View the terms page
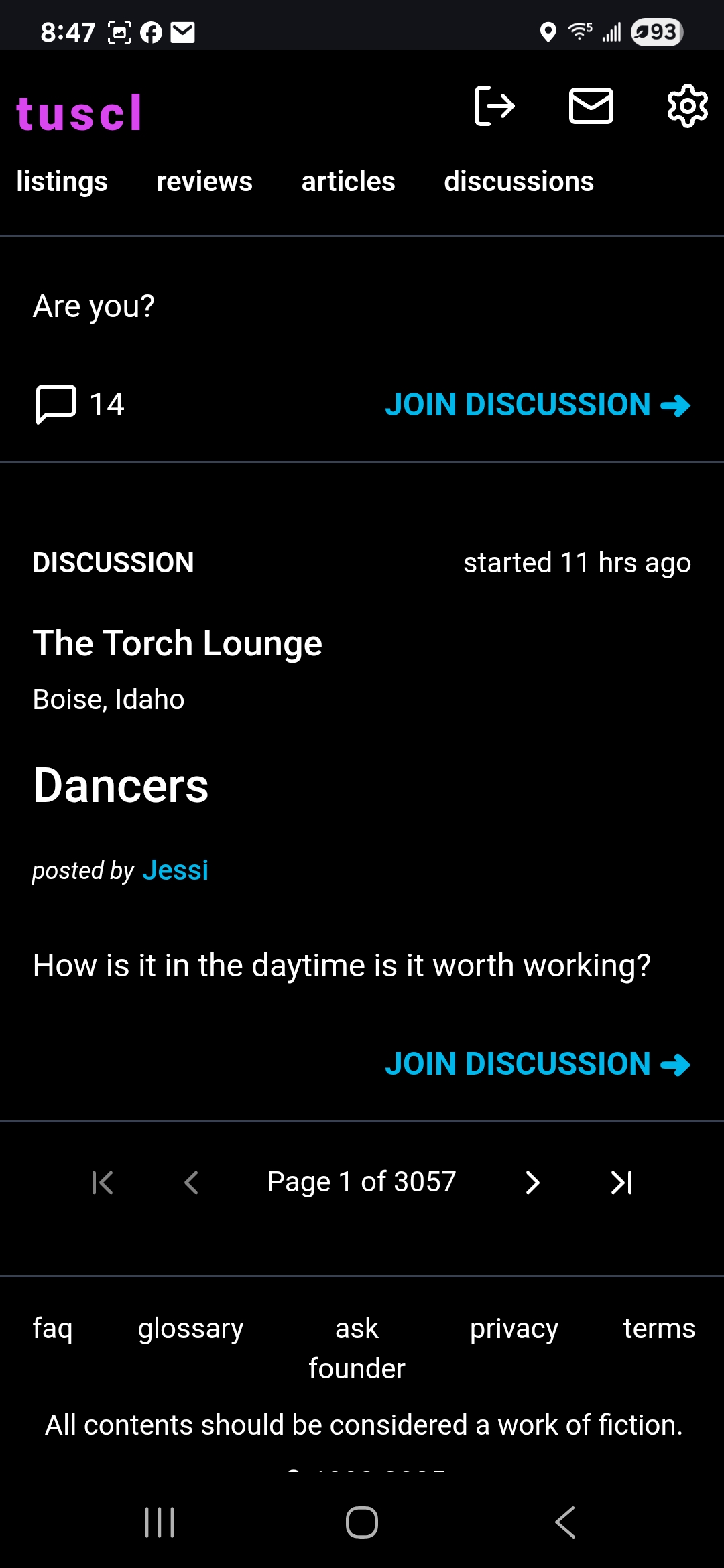Screen dimensions: 724x1568 659,1329
